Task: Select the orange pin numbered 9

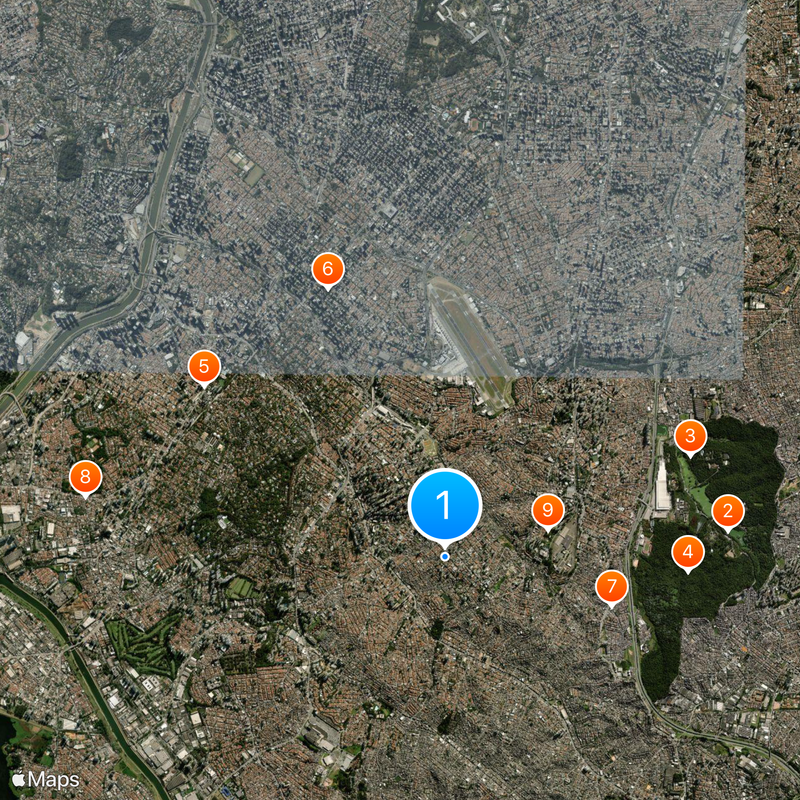Action: coord(547,511)
